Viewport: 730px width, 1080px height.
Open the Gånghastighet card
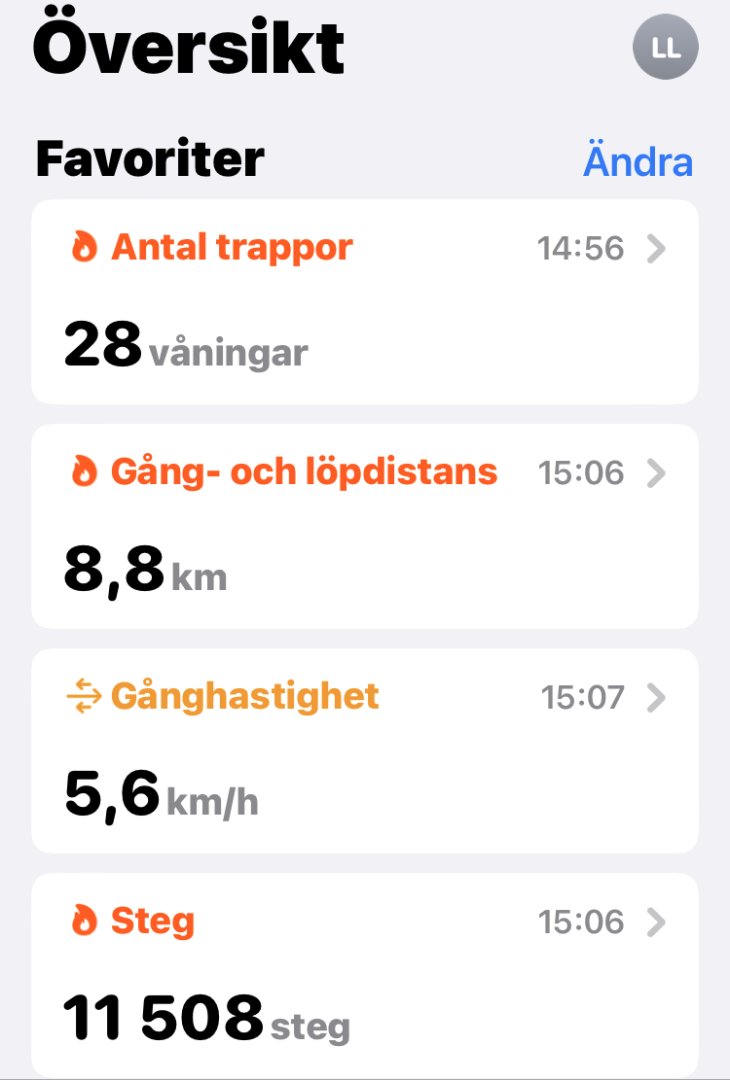(x=365, y=750)
